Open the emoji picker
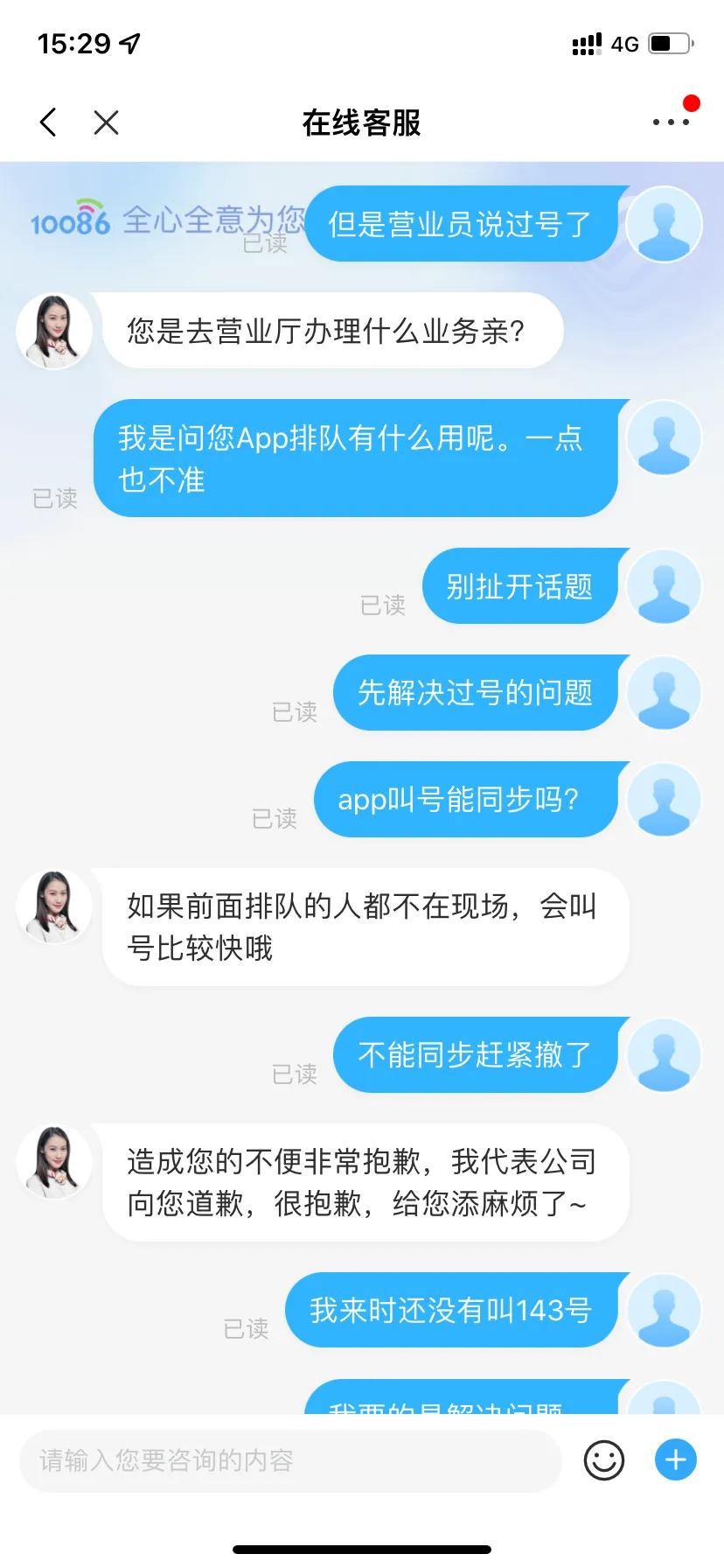The height and width of the screenshot is (1568, 724). (x=603, y=1459)
